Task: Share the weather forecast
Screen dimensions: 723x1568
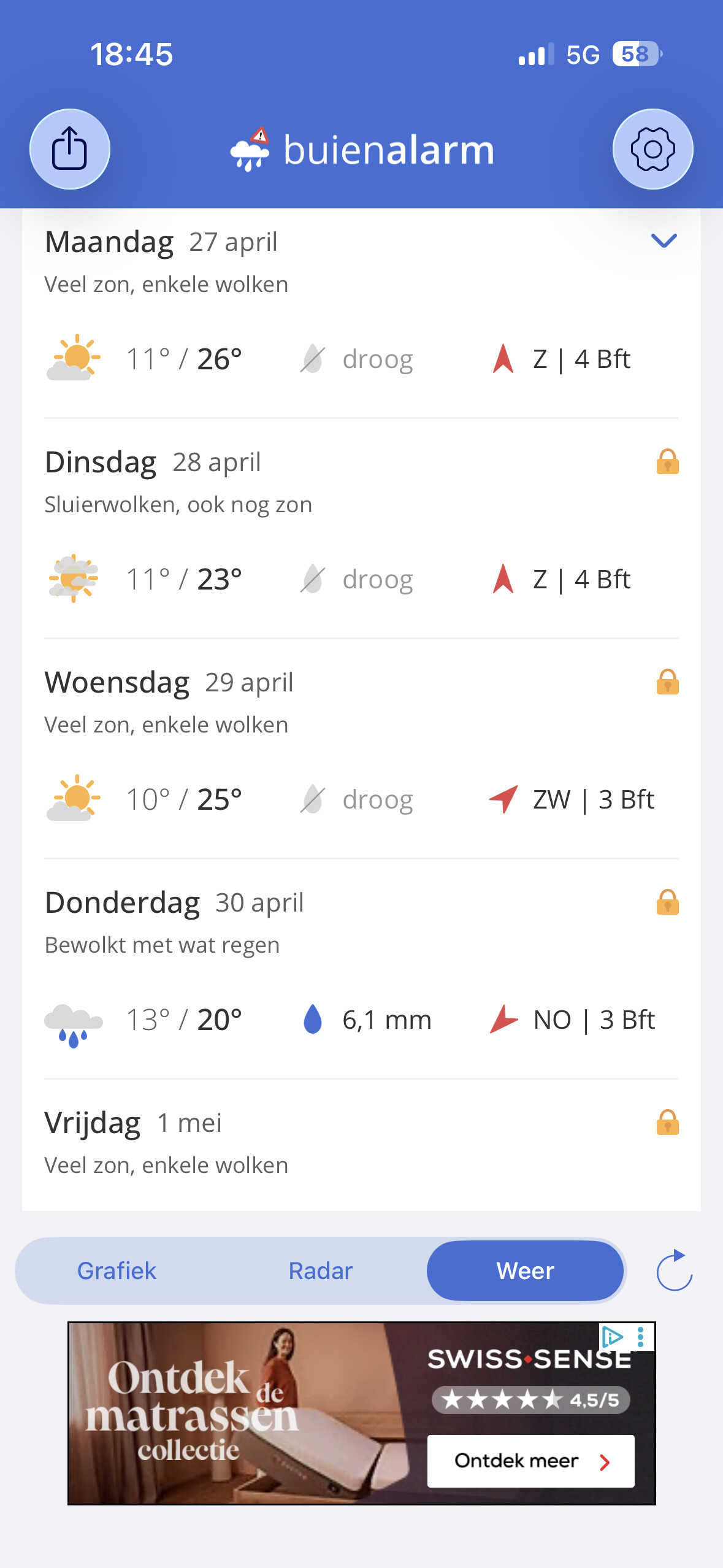Action: (70, 149)
